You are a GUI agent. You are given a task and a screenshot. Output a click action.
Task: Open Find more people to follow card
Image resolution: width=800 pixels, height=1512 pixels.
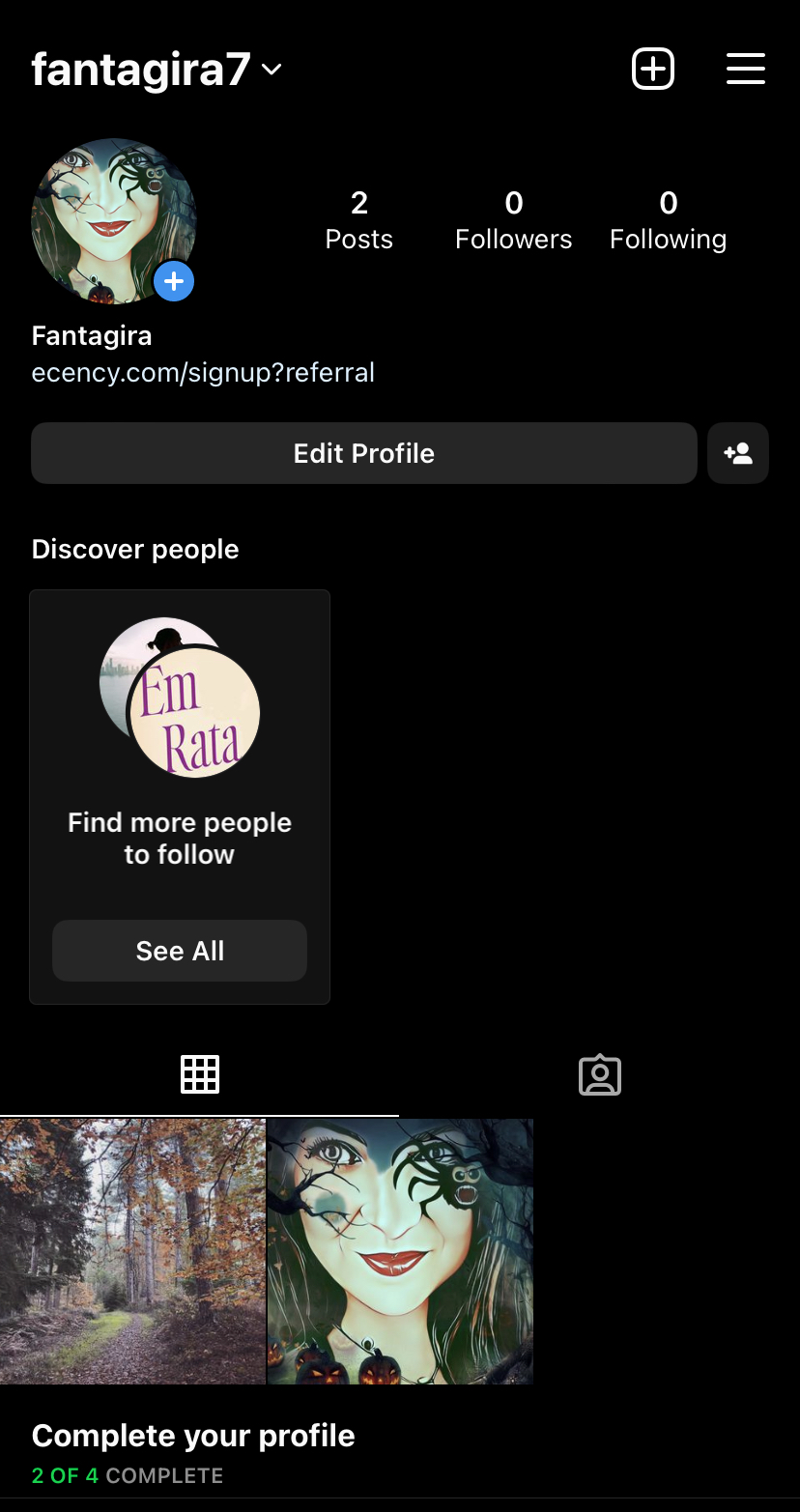click(x=180, y=797)
